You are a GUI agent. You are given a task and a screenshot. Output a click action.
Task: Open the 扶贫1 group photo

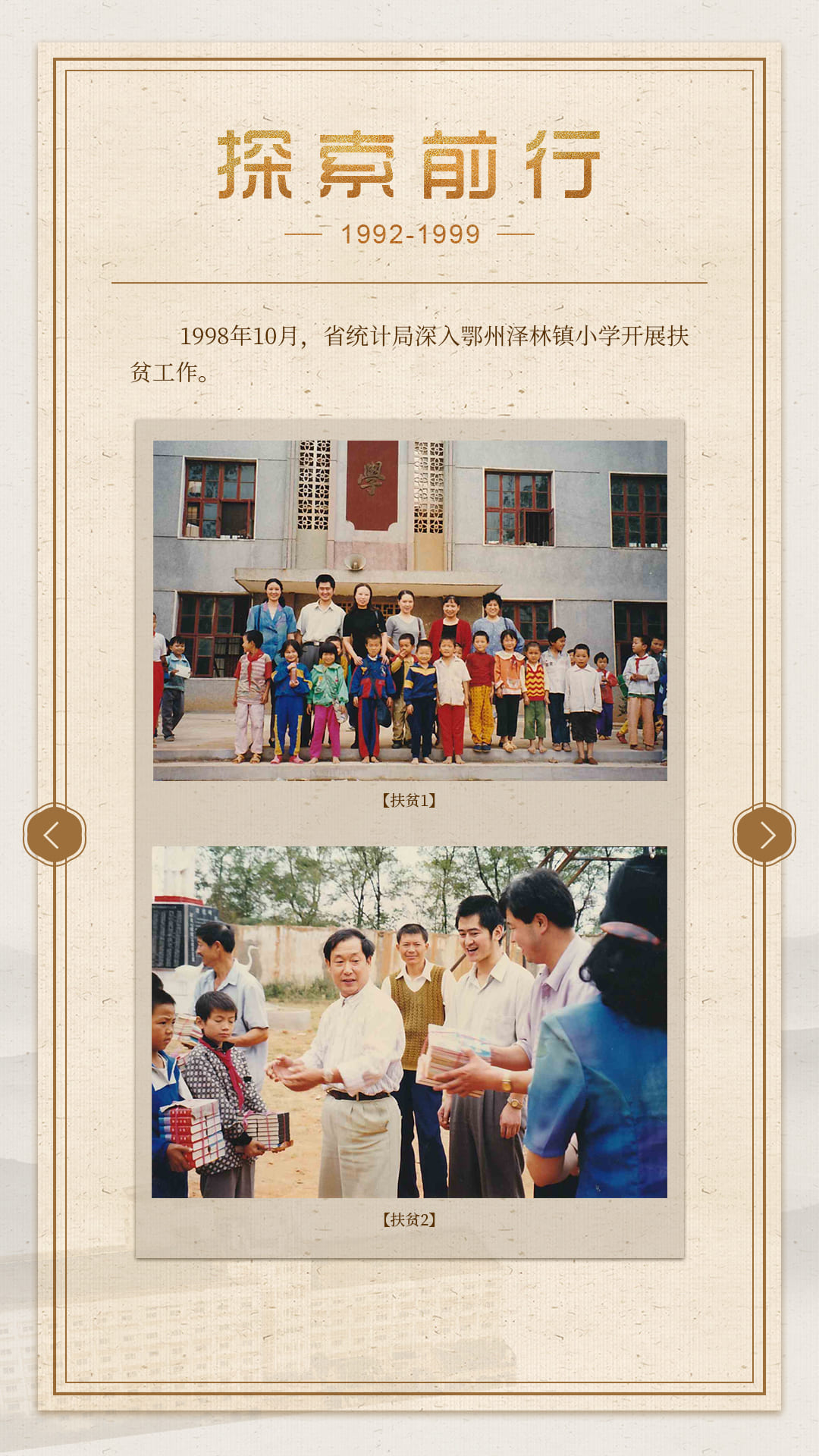[409, 610]
